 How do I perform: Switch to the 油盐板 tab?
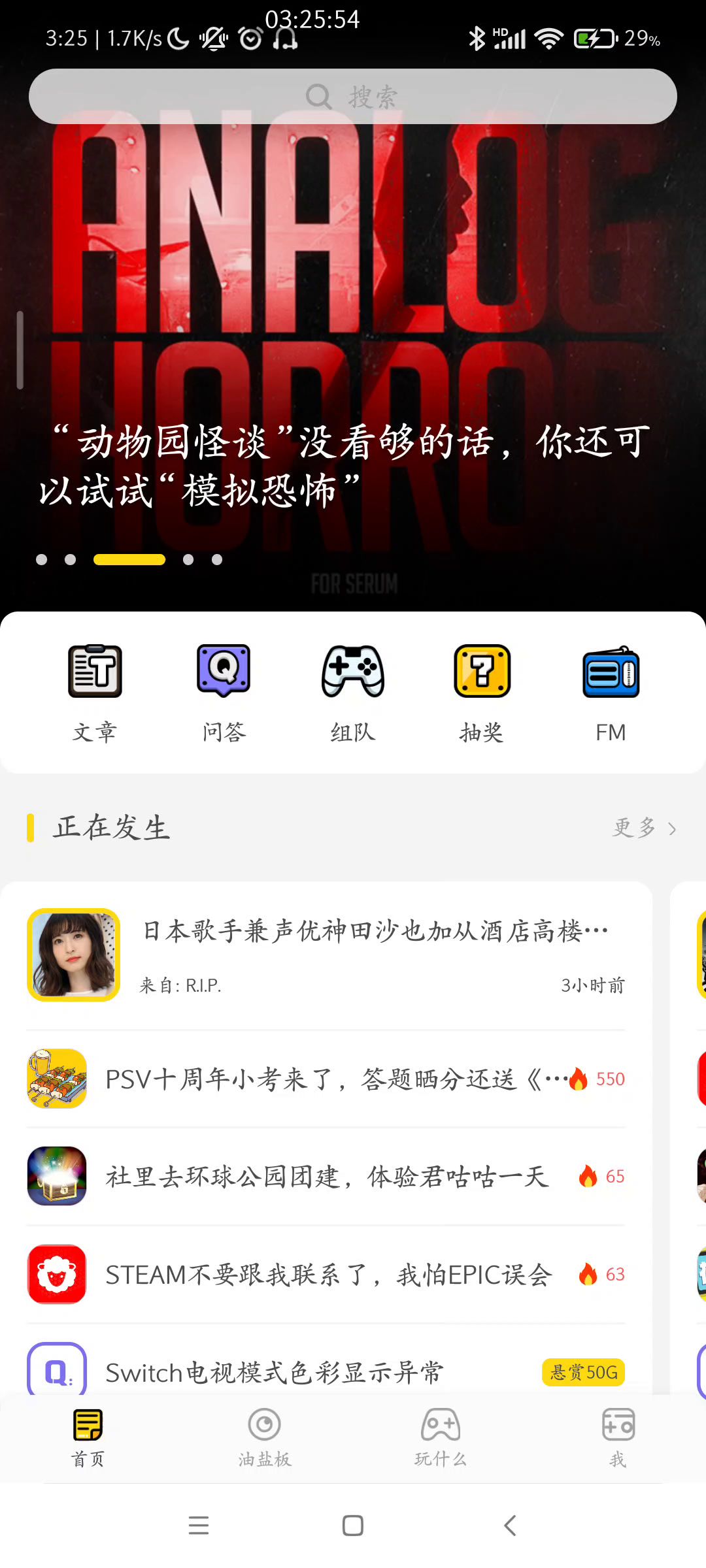265,1437
